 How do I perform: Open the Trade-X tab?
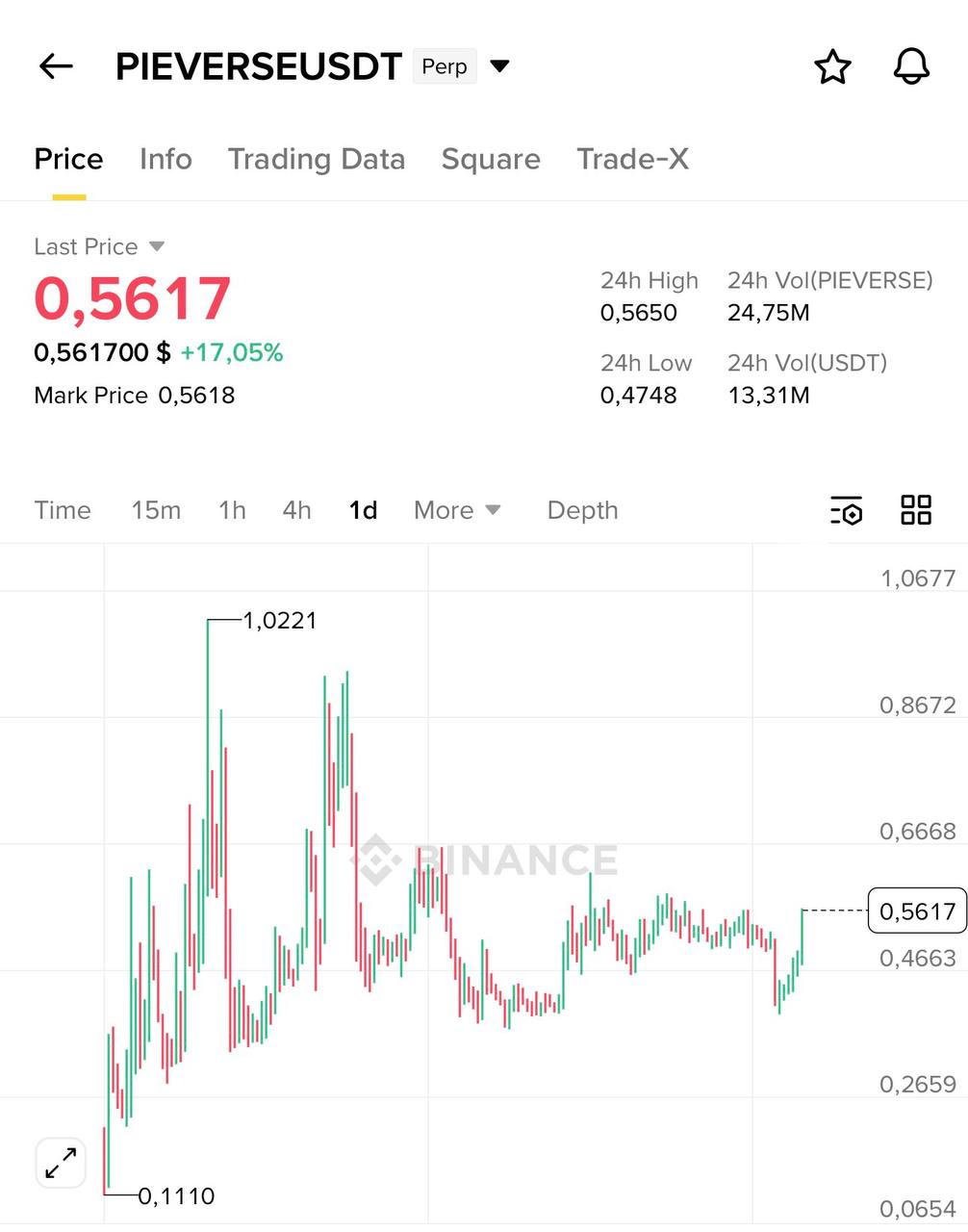[632, 159]
